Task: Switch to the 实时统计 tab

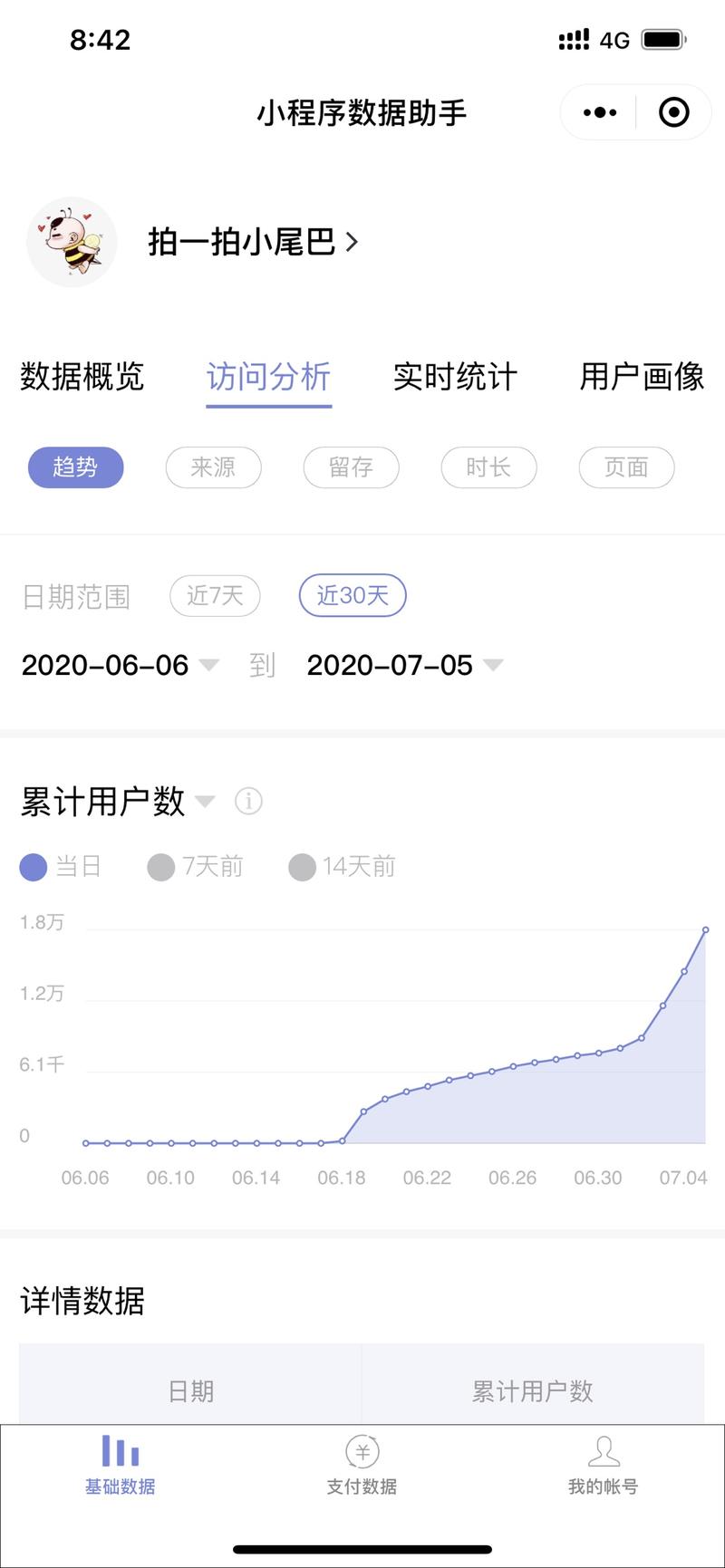Action: [455, 377]
